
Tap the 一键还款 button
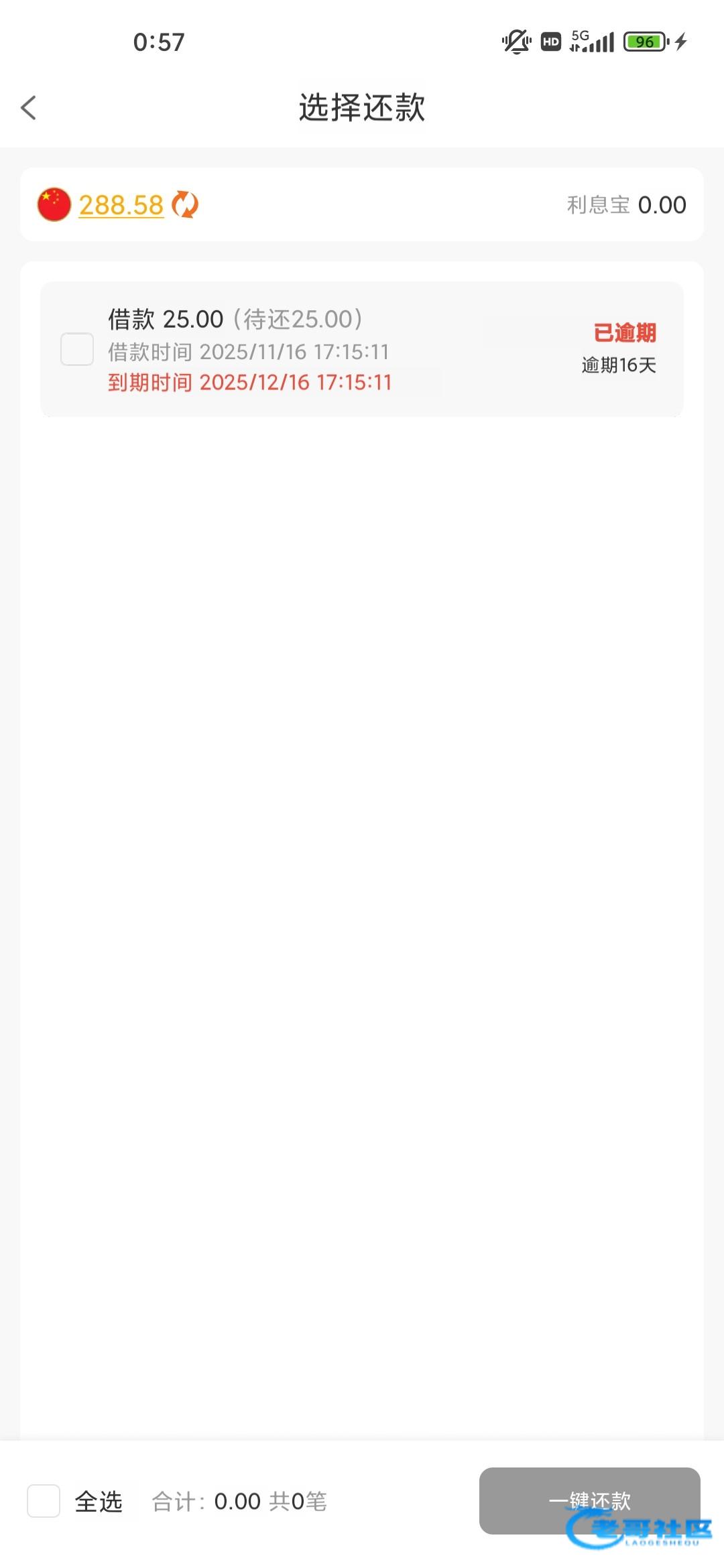click(589, 1500)
